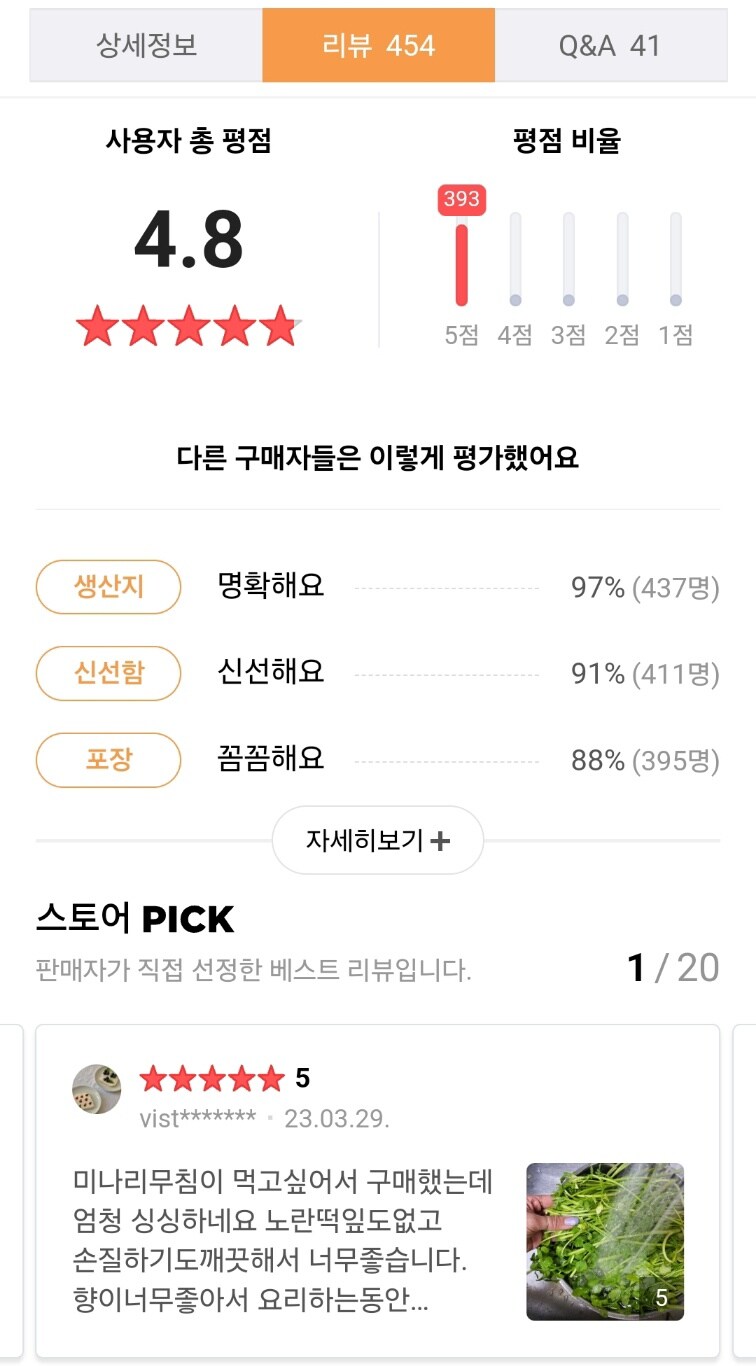Open the reviewer vist******* profile avatar

(x=98, y=1090)
